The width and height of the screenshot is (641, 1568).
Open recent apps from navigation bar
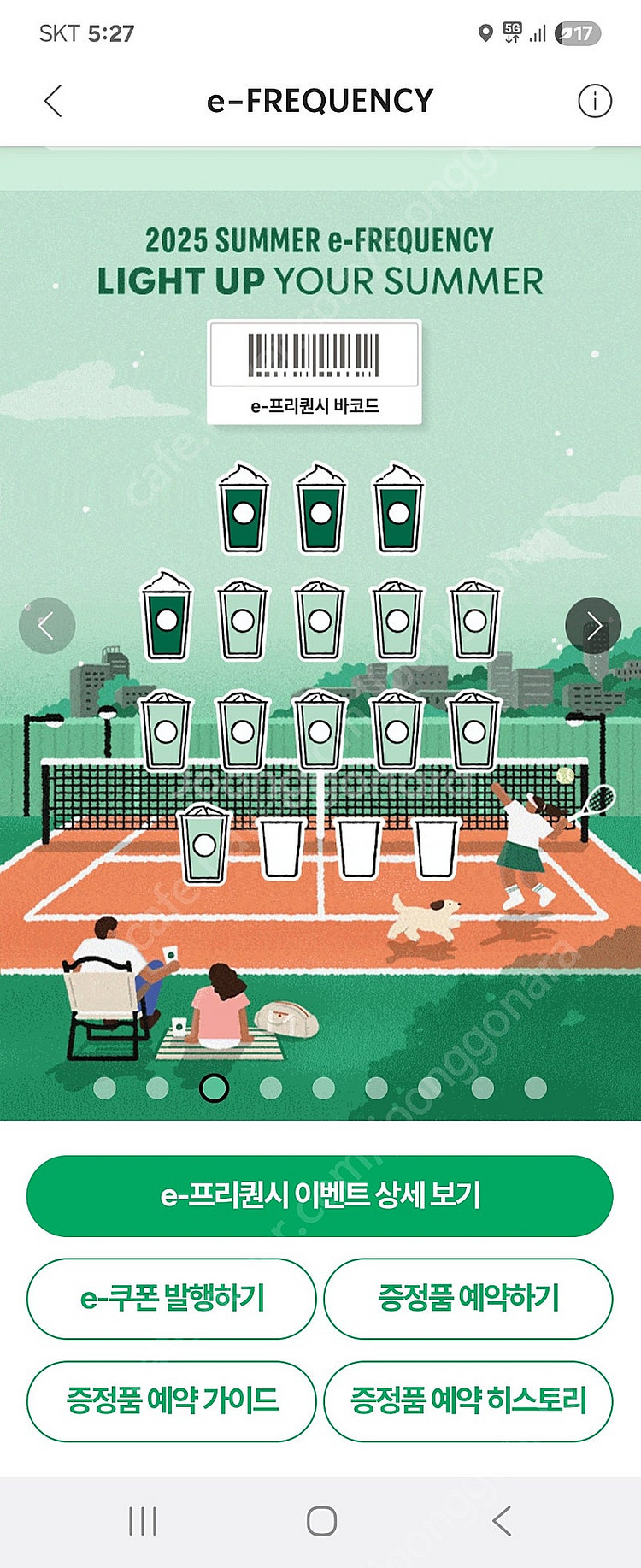click(x=142, y=1521)
